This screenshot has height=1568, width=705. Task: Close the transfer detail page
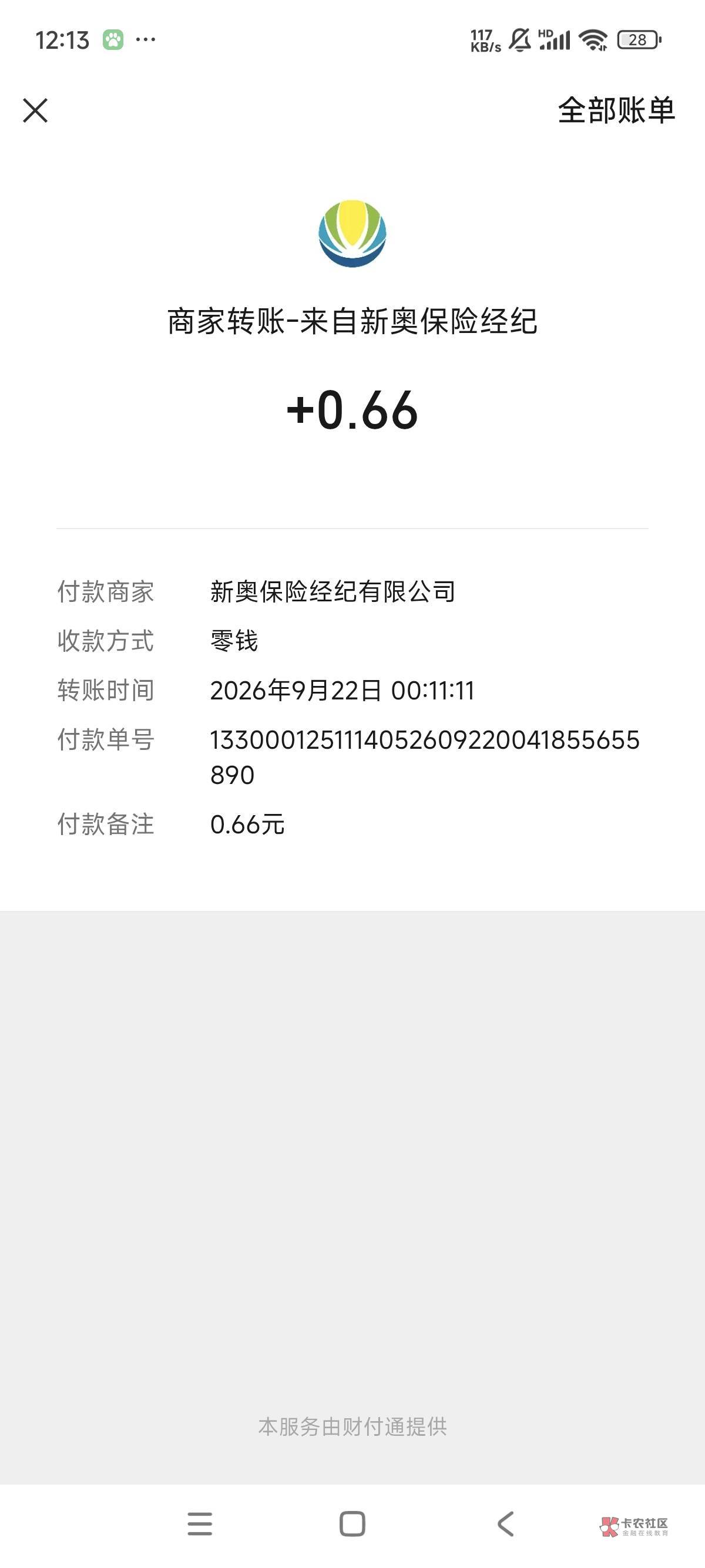click(35, 110)
